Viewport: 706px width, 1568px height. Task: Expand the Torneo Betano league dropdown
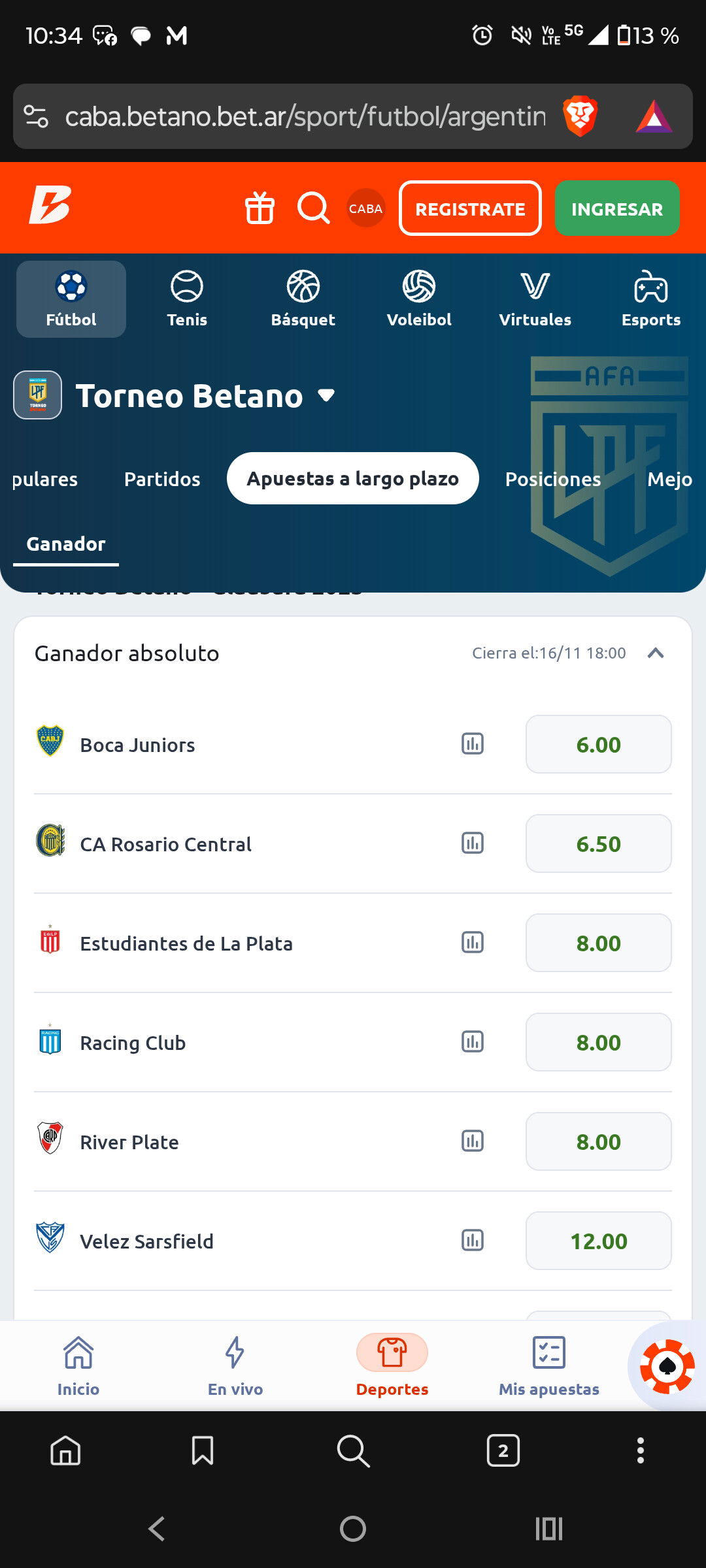click(326, 395)
